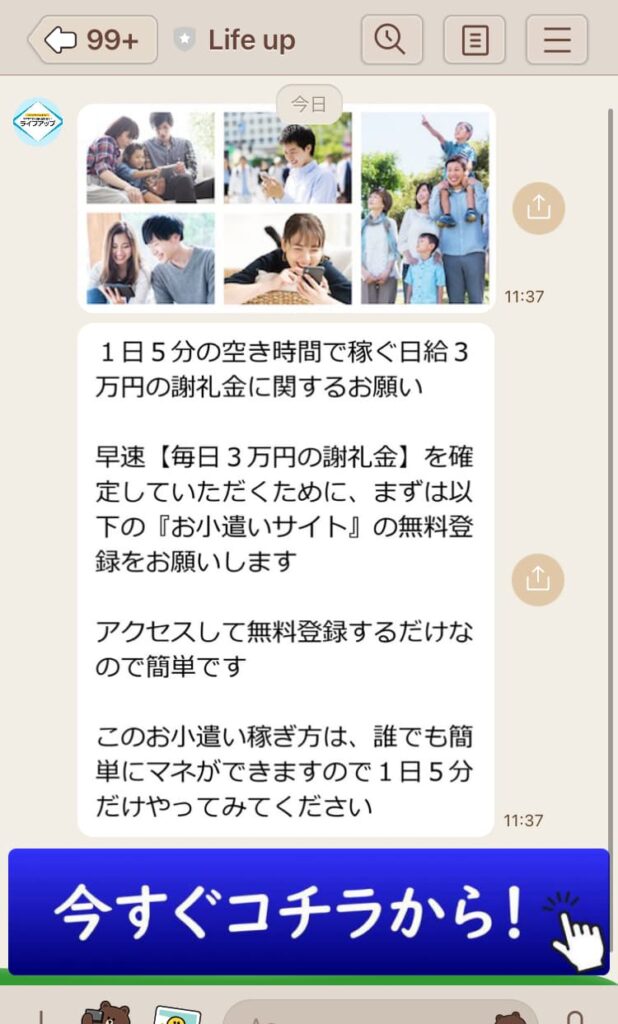Open the photo gallery picker
This screenshot has height=1024, width=618.
tap(177, 1014)
